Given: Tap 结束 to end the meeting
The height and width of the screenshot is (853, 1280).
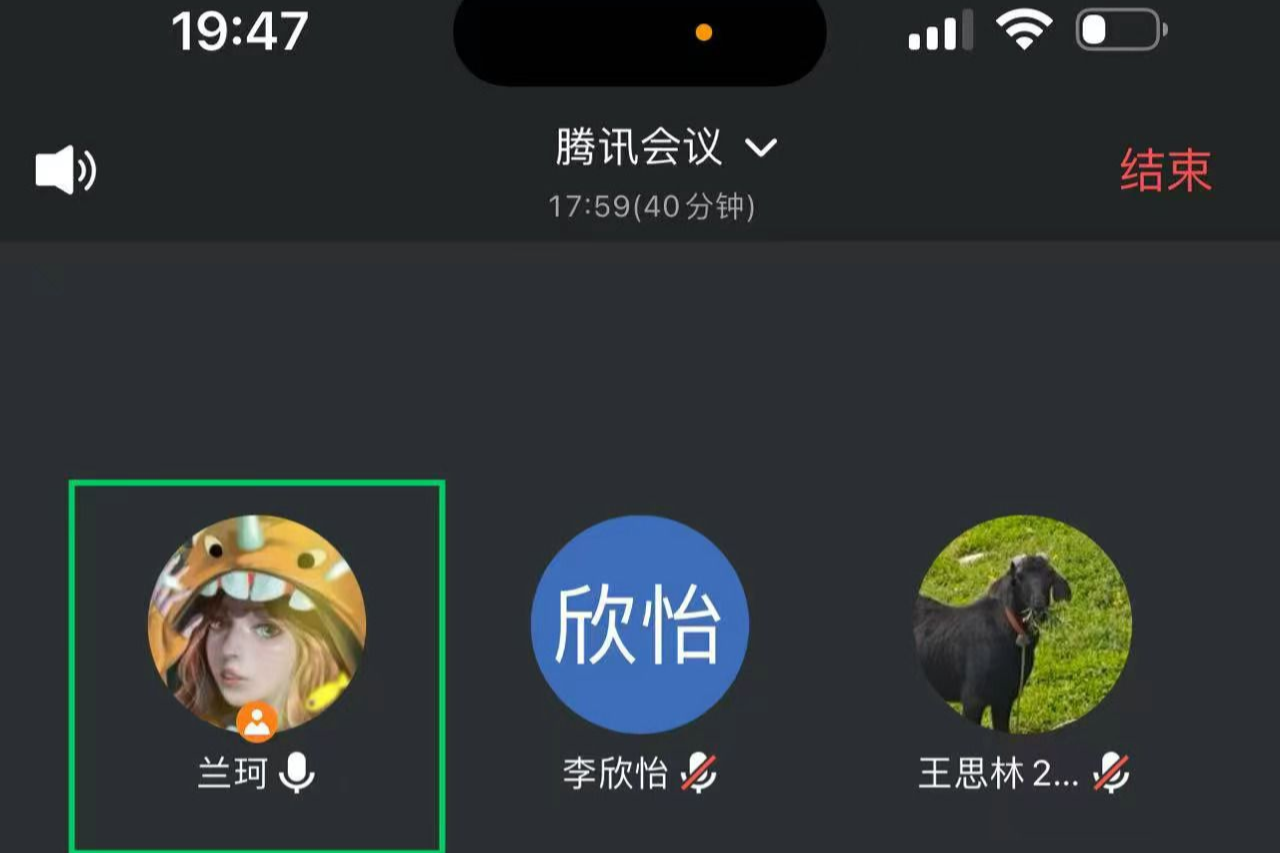Looking at the screenshot, I should click(1165, 171).
